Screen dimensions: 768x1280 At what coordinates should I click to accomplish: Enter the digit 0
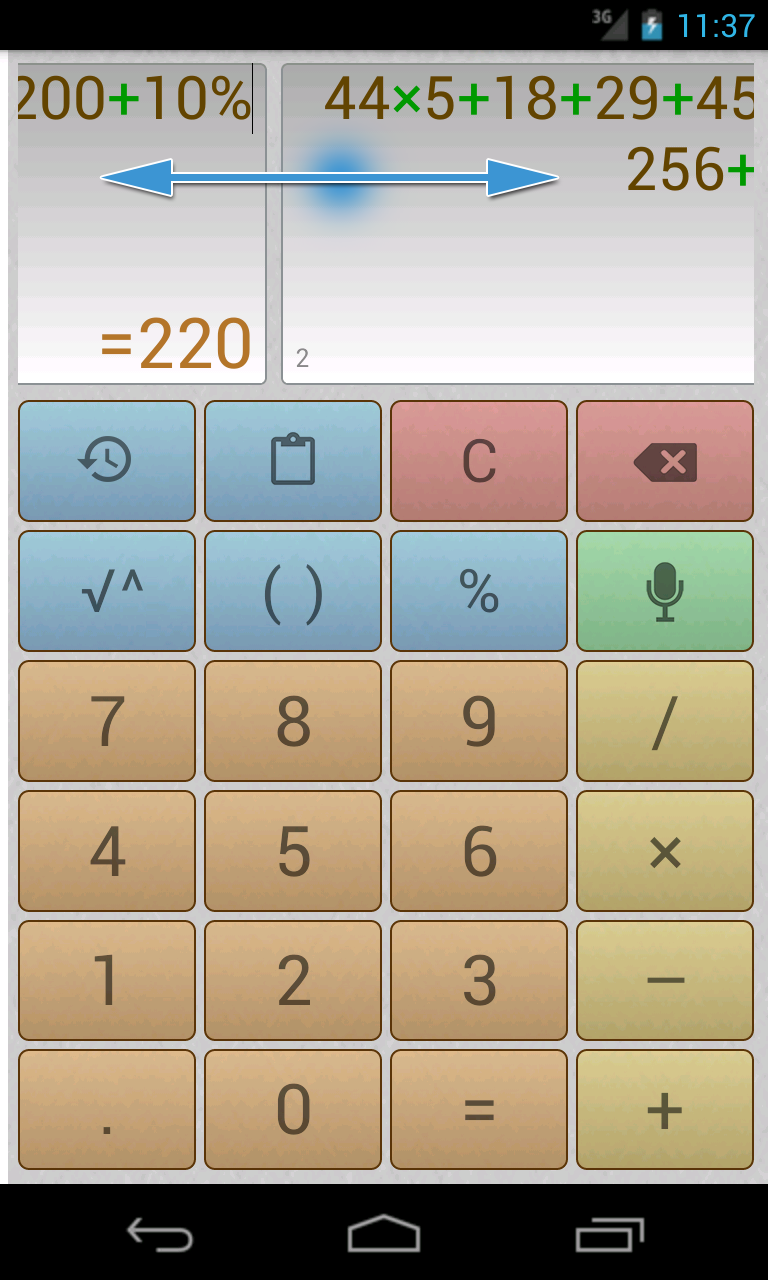point(293,1110)
